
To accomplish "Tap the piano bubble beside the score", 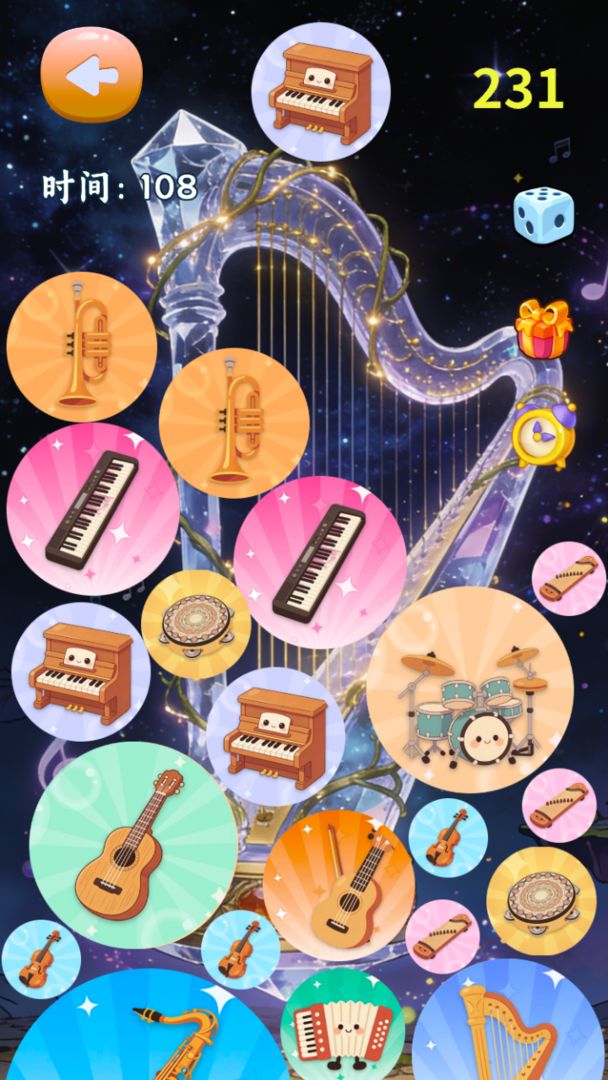I will click(x=320, y=91).
